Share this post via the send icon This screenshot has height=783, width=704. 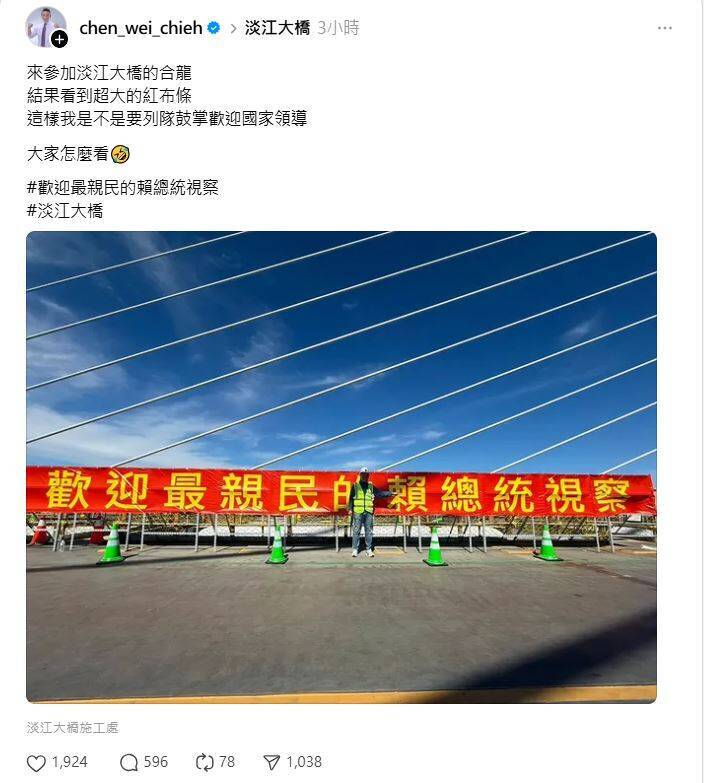271,762
